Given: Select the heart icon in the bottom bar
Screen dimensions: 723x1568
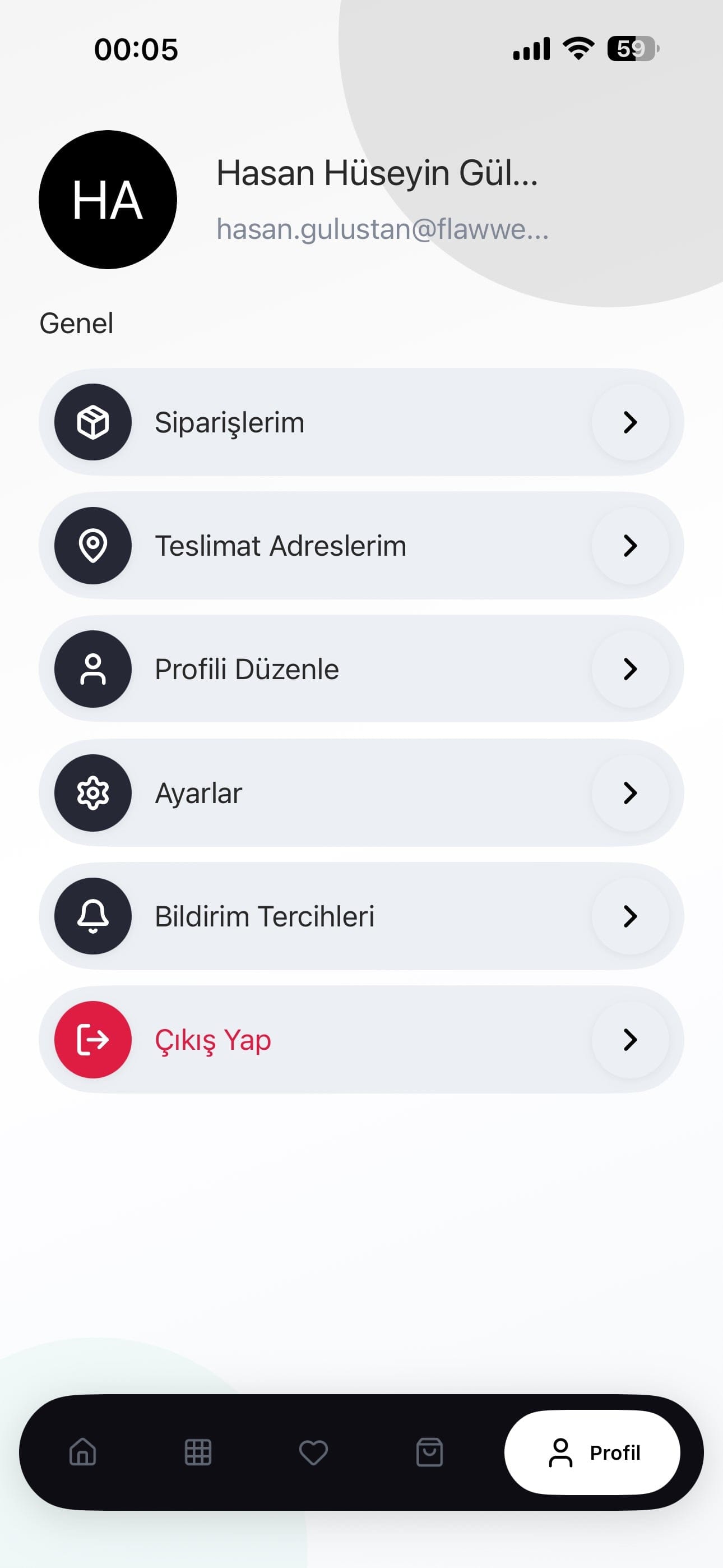Looking at the screenshot, I should point(313,1454).
